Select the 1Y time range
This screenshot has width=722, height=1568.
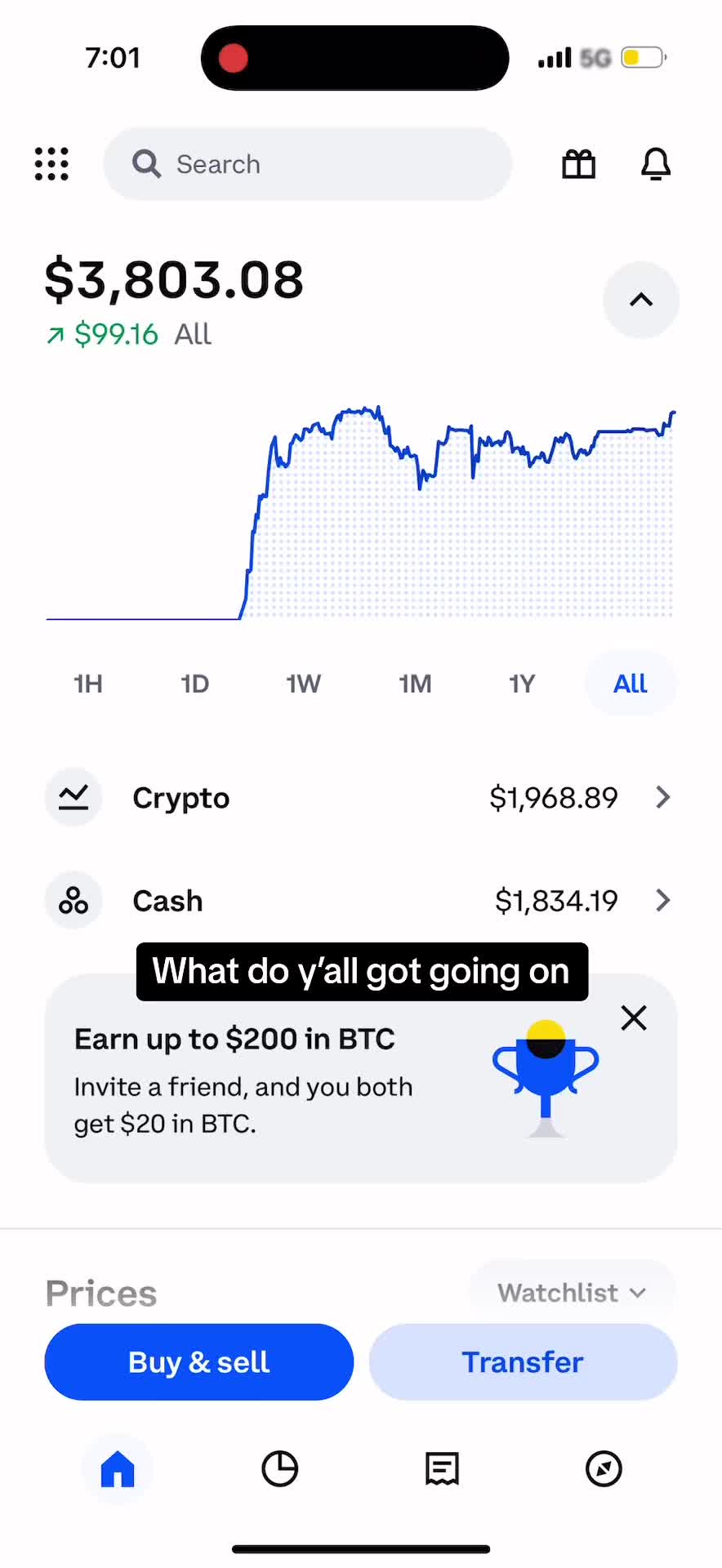[x=522, y=684]
